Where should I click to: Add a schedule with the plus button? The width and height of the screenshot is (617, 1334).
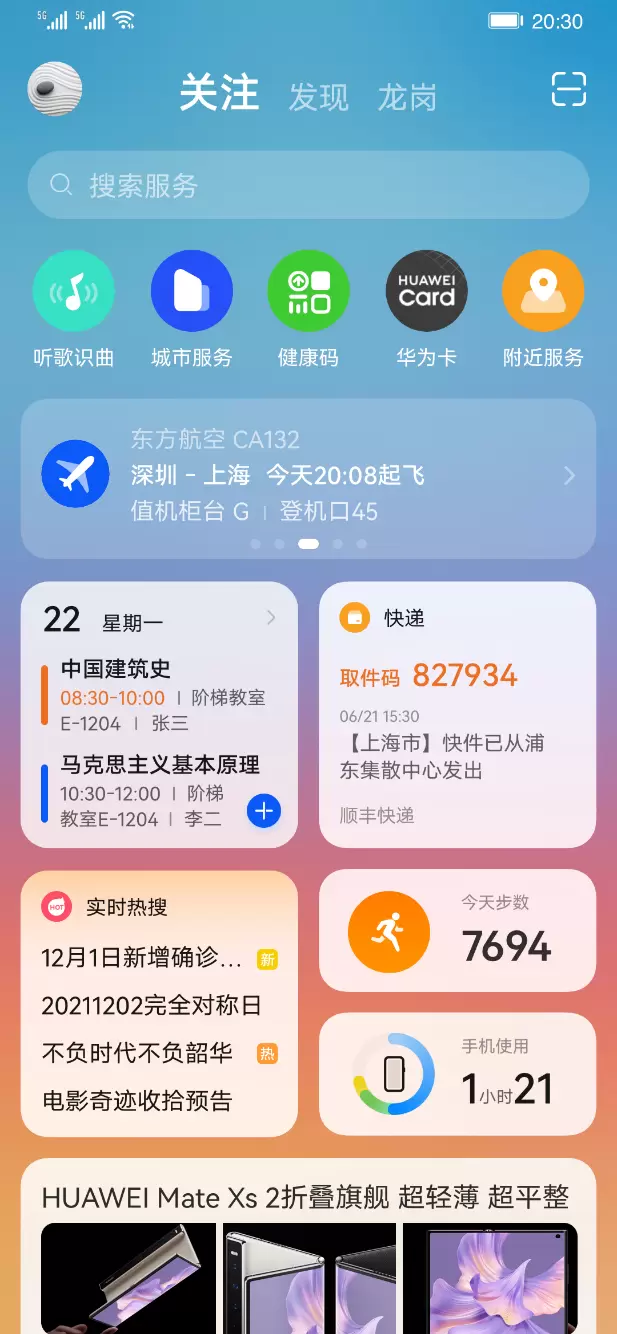(x=264, y=811)
